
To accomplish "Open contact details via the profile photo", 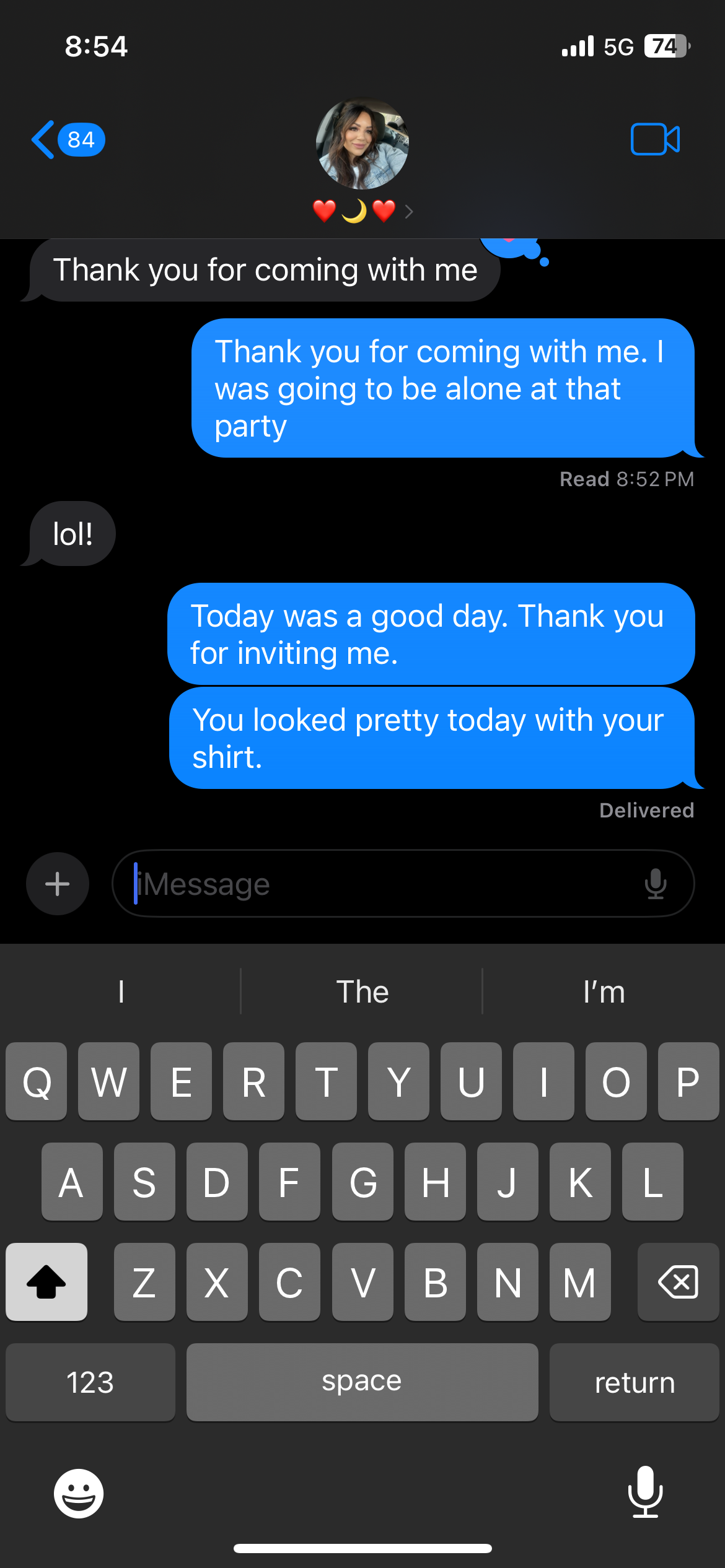I will click(x=362, y=144).
